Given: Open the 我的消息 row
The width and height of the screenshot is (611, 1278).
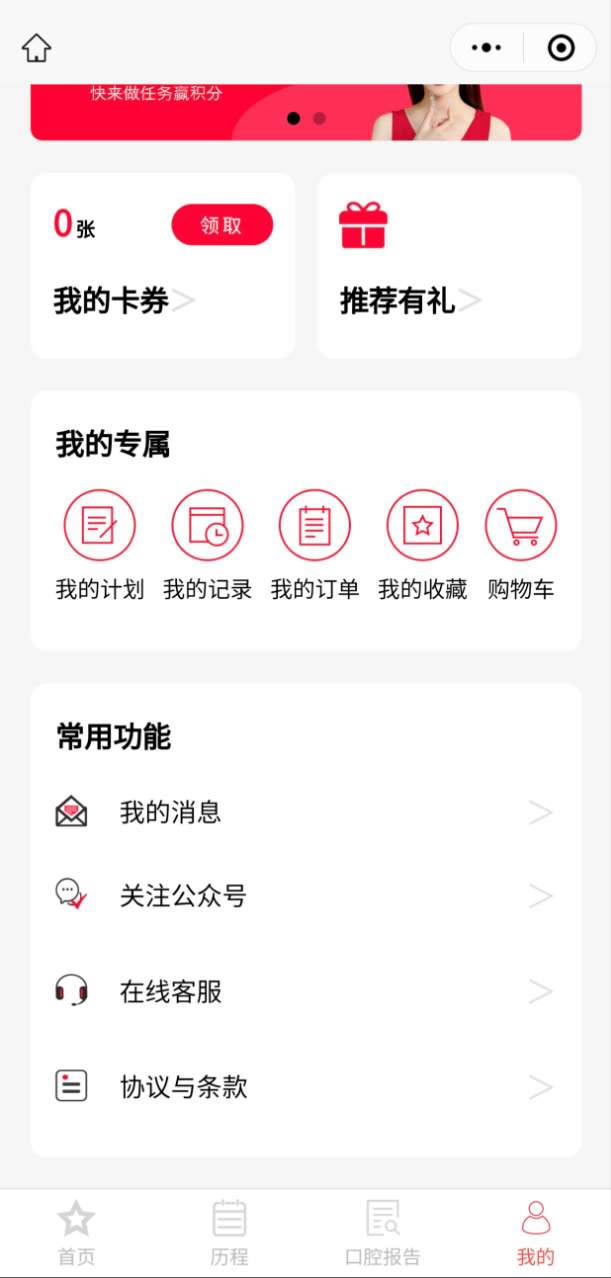Looking at the screenshot, I should click(x=305, y=812).
